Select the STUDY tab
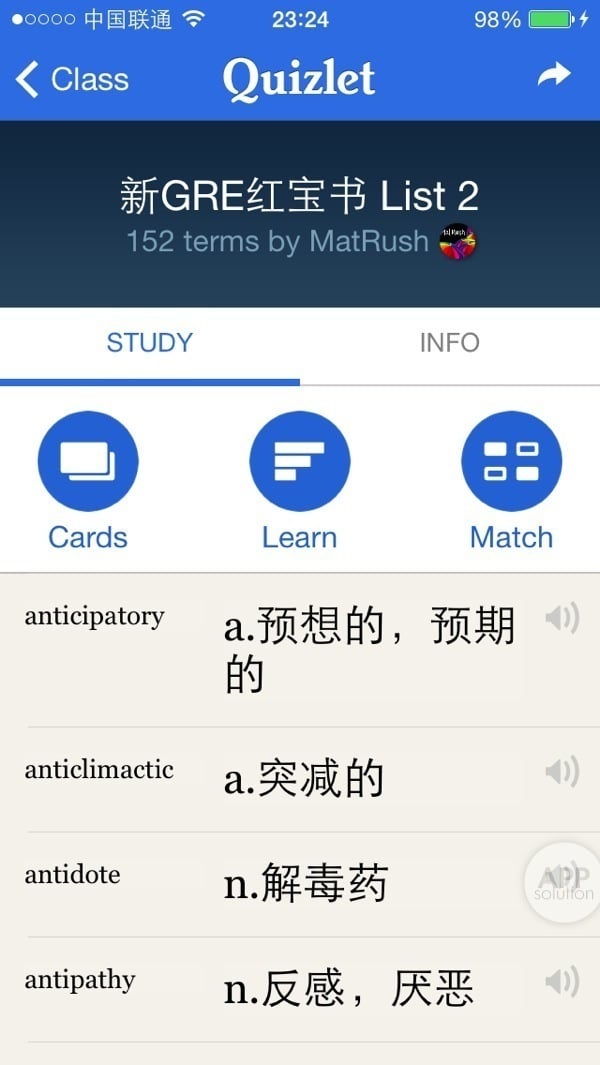The height and width of the screenshot is (1065, 600). click(150, 343)
